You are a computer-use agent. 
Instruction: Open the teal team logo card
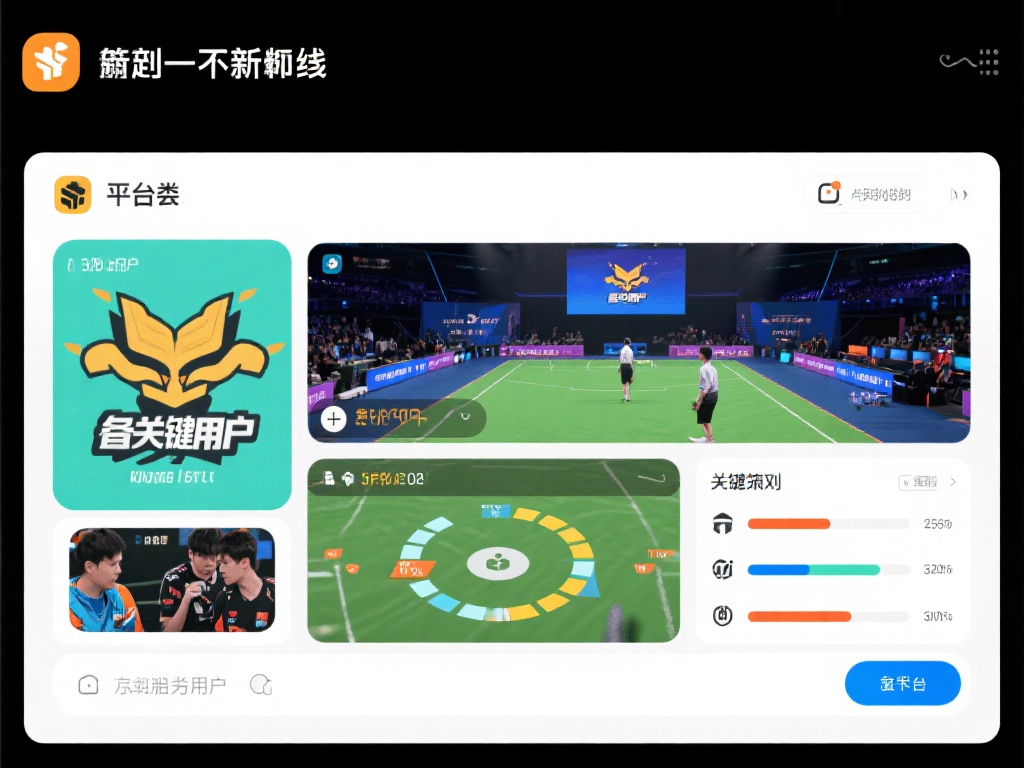pos(172,374)
